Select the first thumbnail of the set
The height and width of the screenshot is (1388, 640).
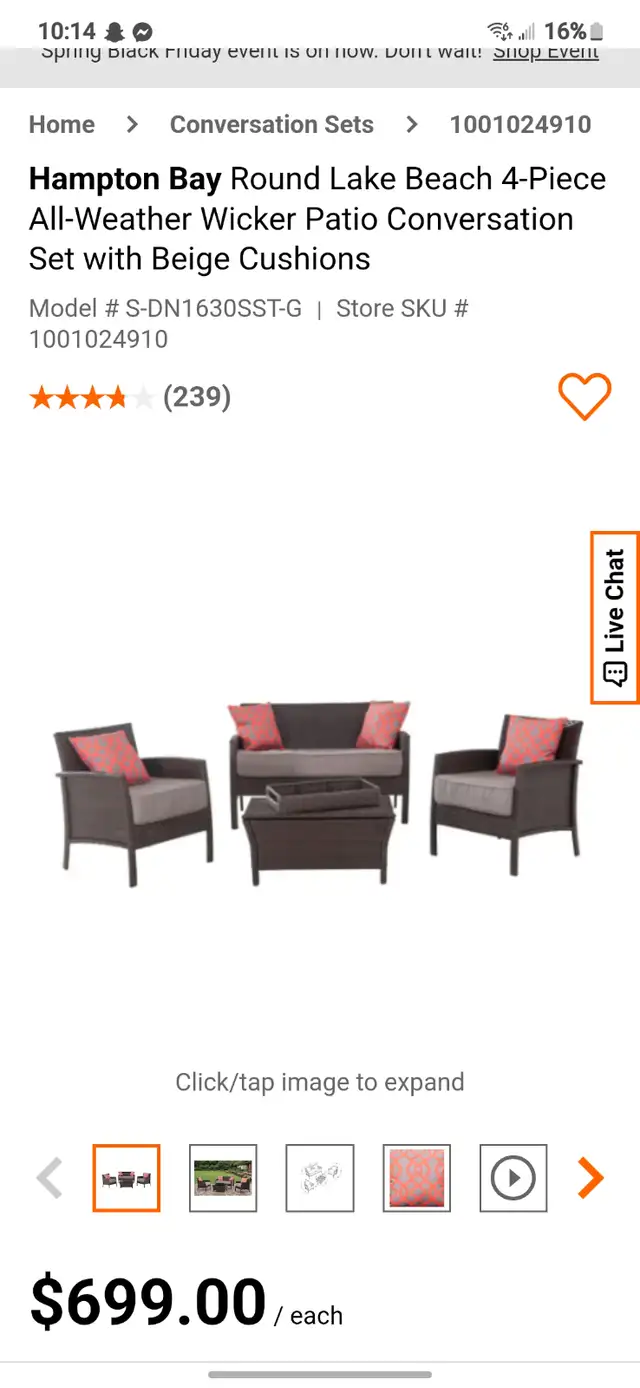click(x=126, y=1178)
